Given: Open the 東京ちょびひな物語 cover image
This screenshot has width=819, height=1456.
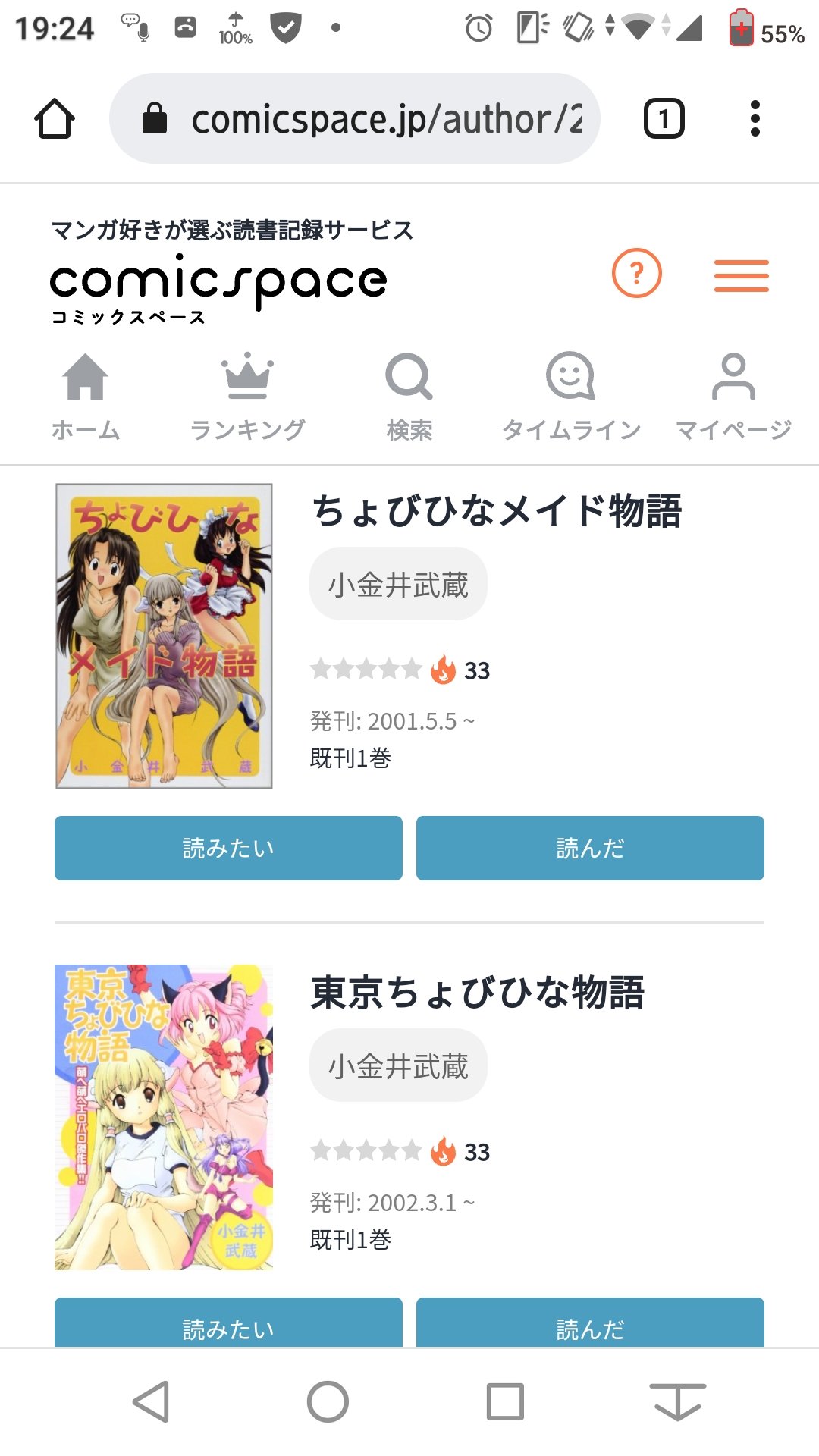Looking at the screenshot, I should coord(164,1117).
